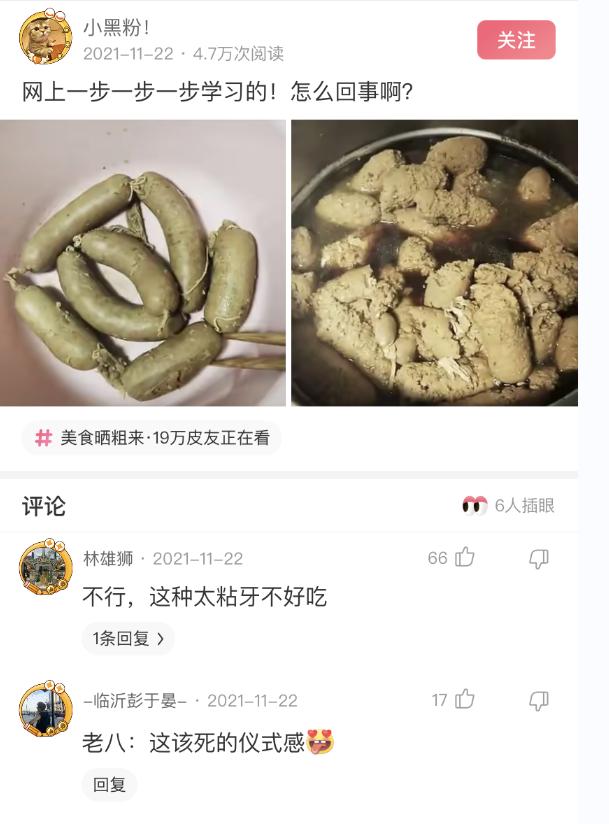Dislike 林雄狮's comment
This screenshot has width=609, height=824.
[x=539, y=558]
